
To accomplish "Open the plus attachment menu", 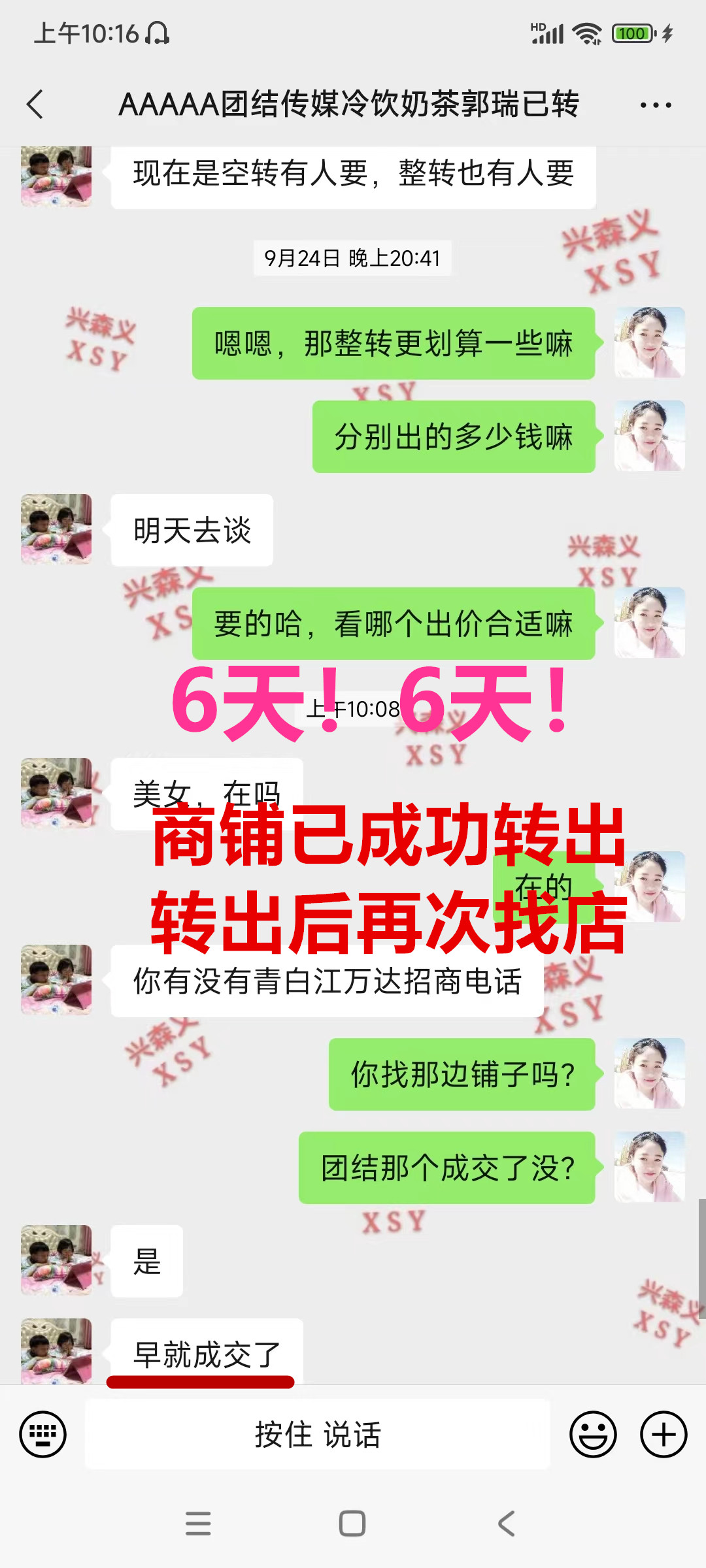I will 663,1435.
